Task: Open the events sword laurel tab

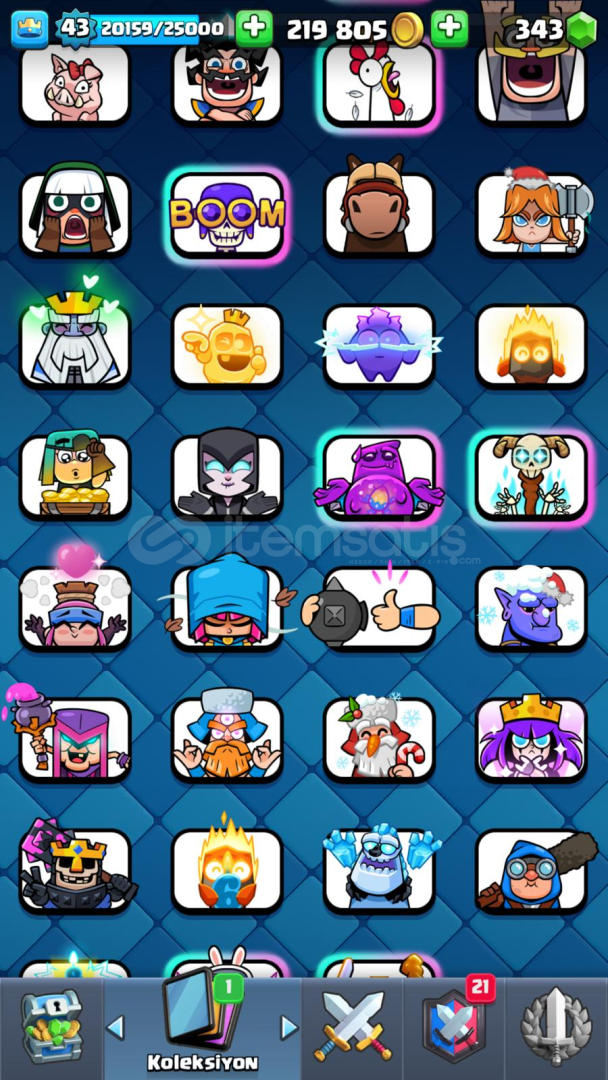Action: (x=556, y=1026)
